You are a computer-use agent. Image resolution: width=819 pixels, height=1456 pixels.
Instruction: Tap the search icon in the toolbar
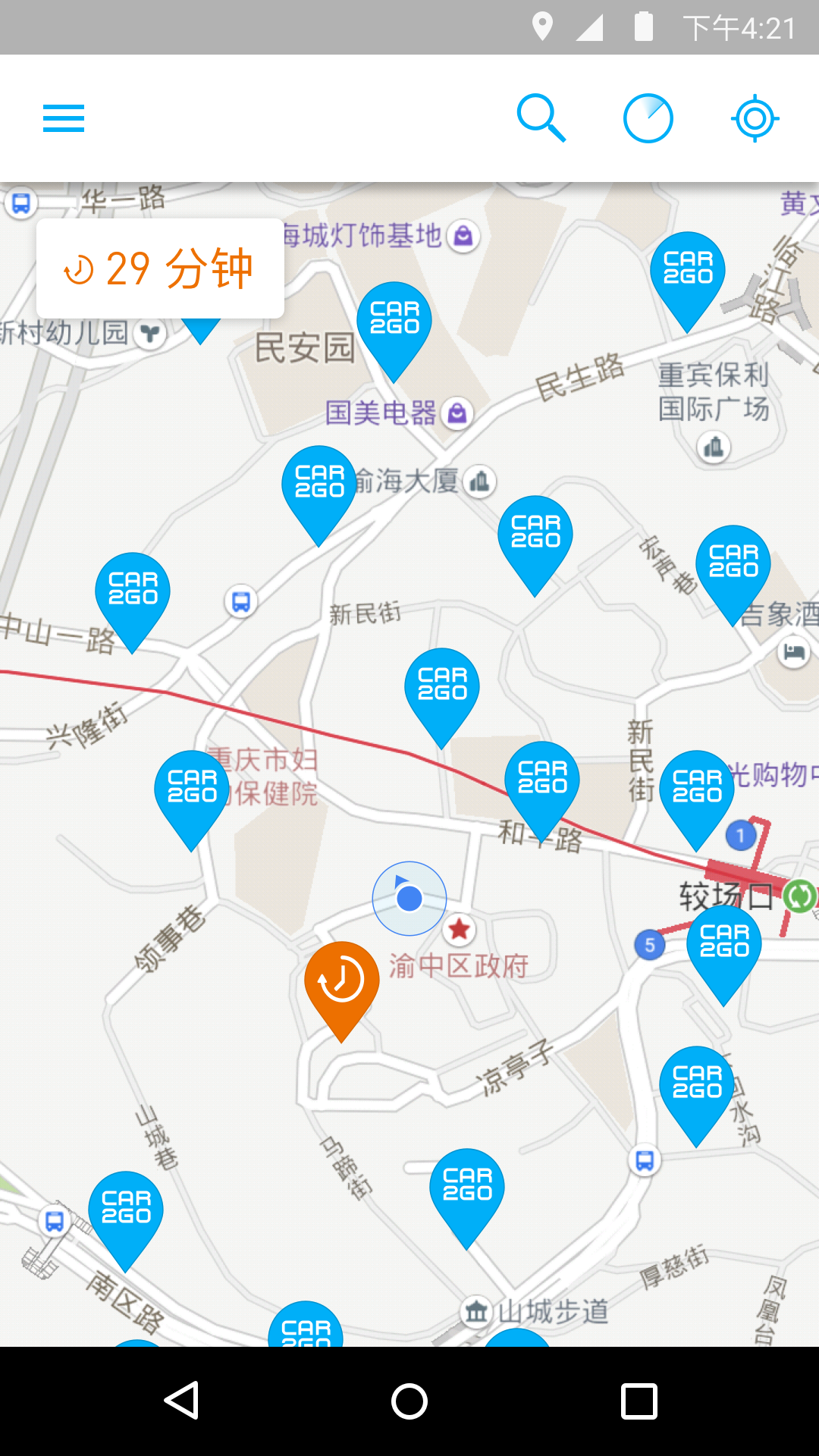coord(541,118)
